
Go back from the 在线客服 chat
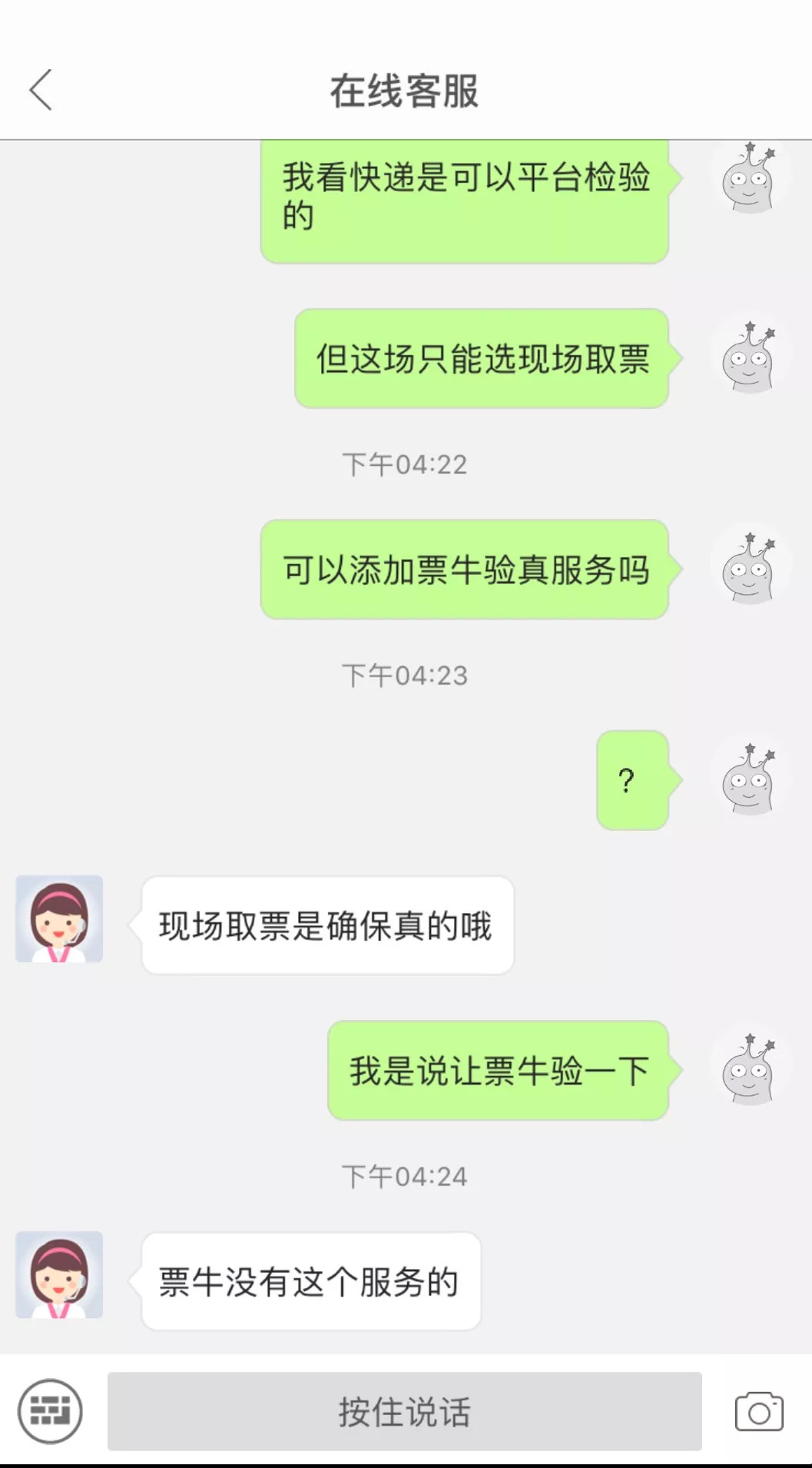[x=41, y=90]
